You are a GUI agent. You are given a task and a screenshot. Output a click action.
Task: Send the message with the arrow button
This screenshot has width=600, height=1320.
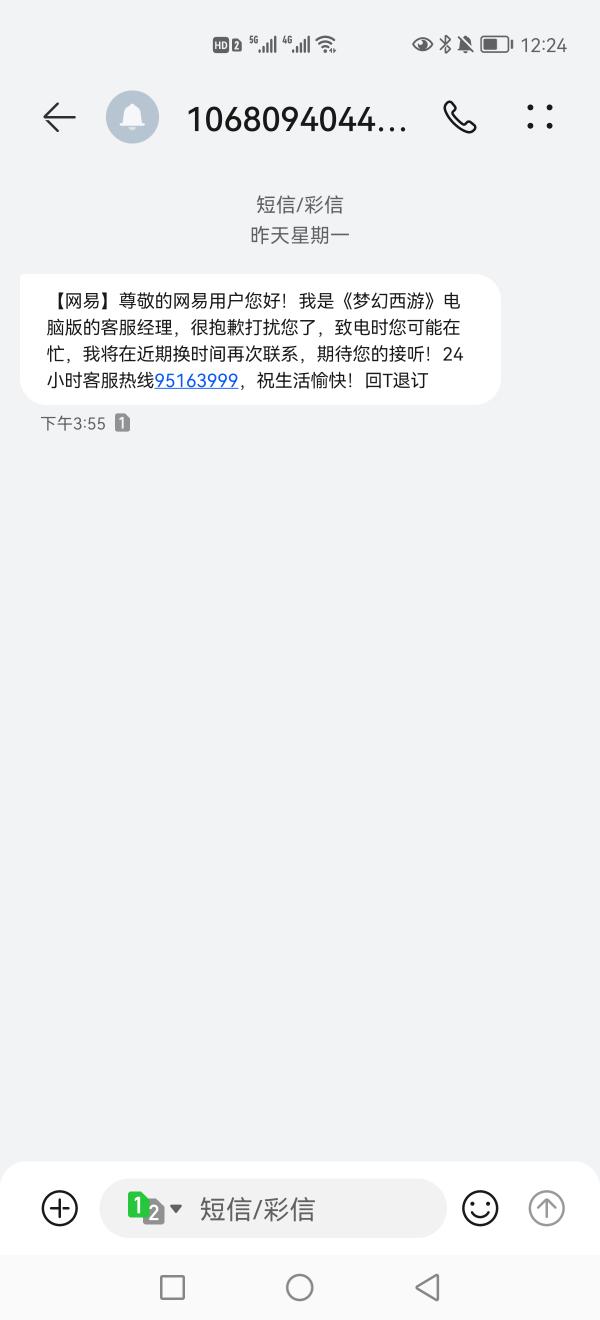(x=546, y=1208)
